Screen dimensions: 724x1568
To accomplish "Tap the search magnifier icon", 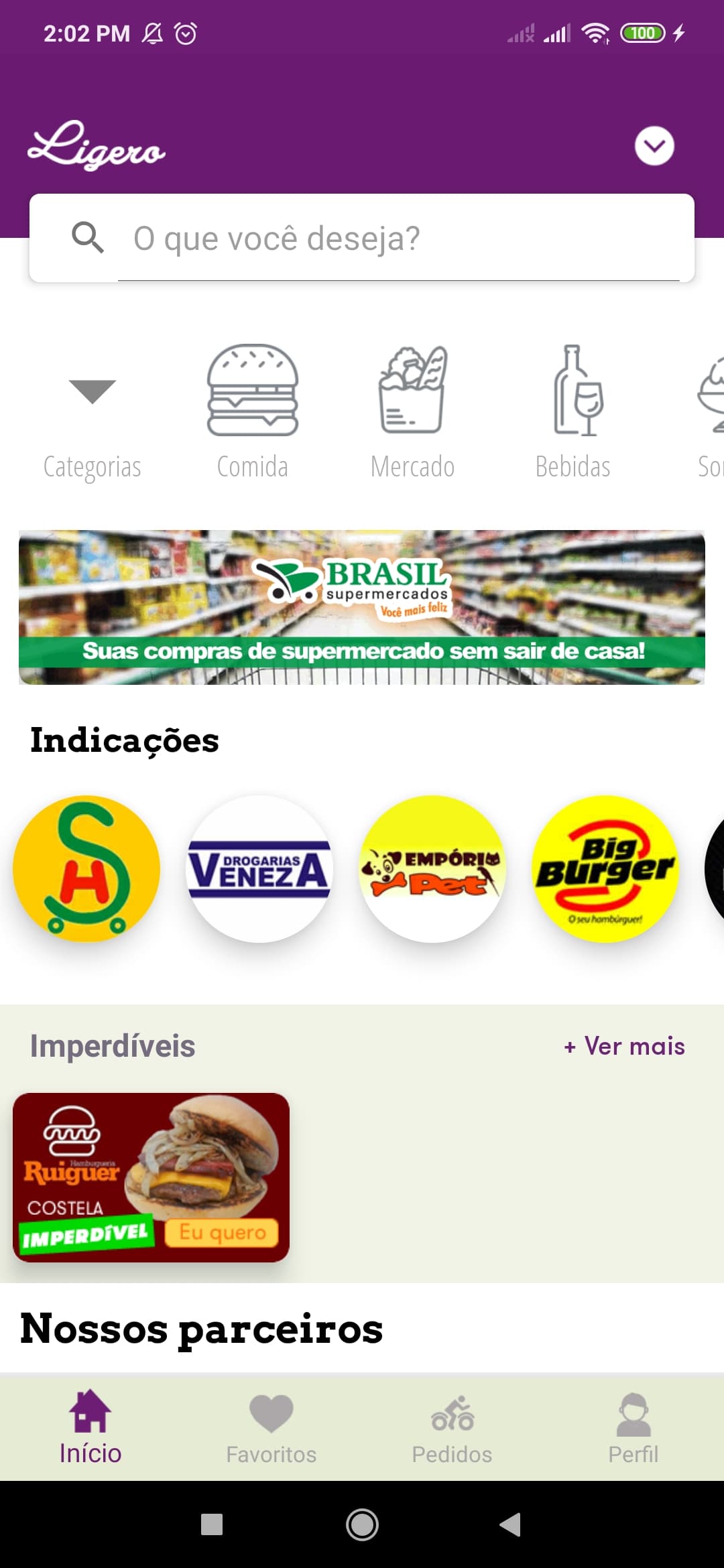I will [x=88, y=239].
